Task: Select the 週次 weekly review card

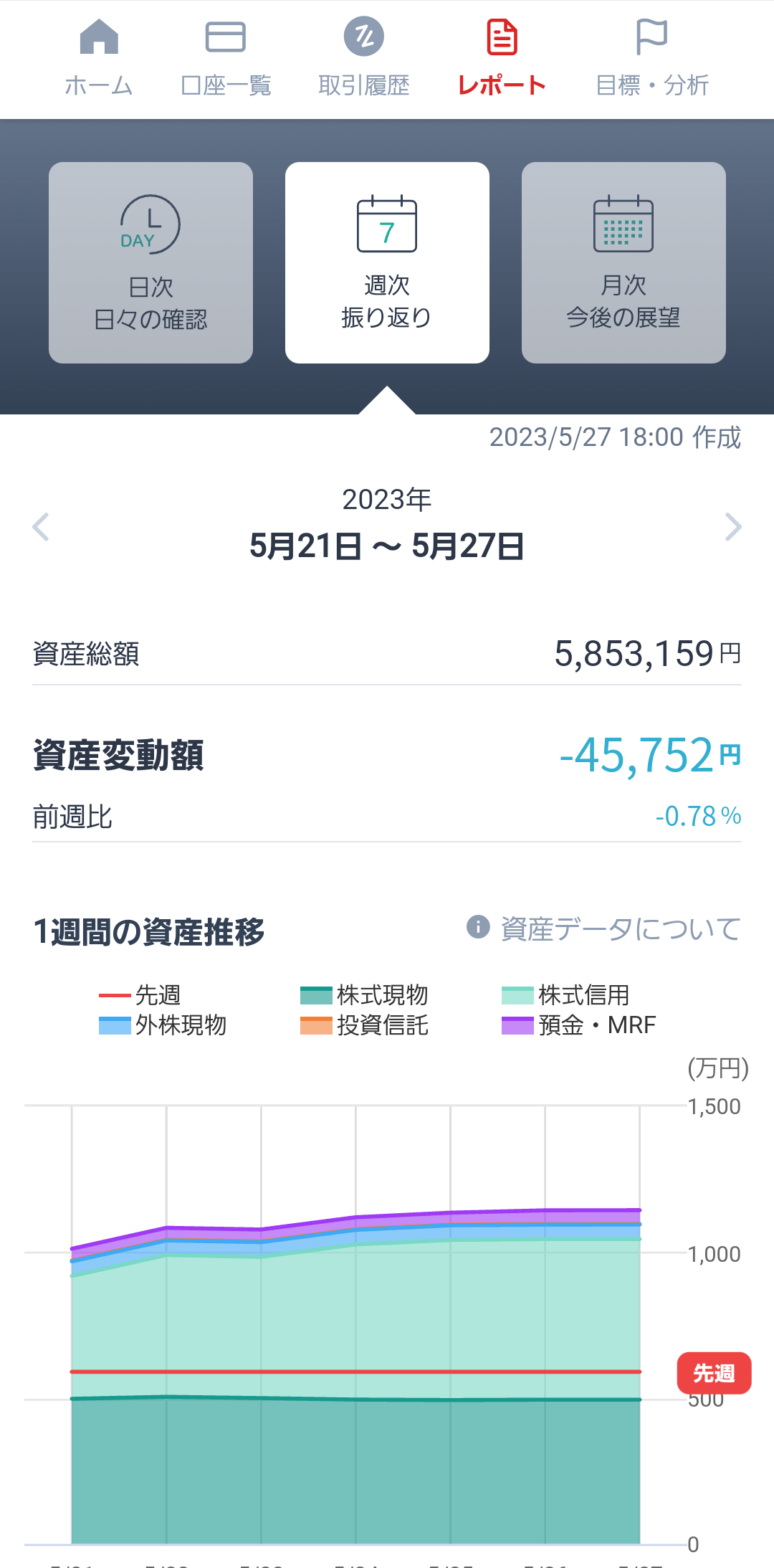Action: click(387, 262)
